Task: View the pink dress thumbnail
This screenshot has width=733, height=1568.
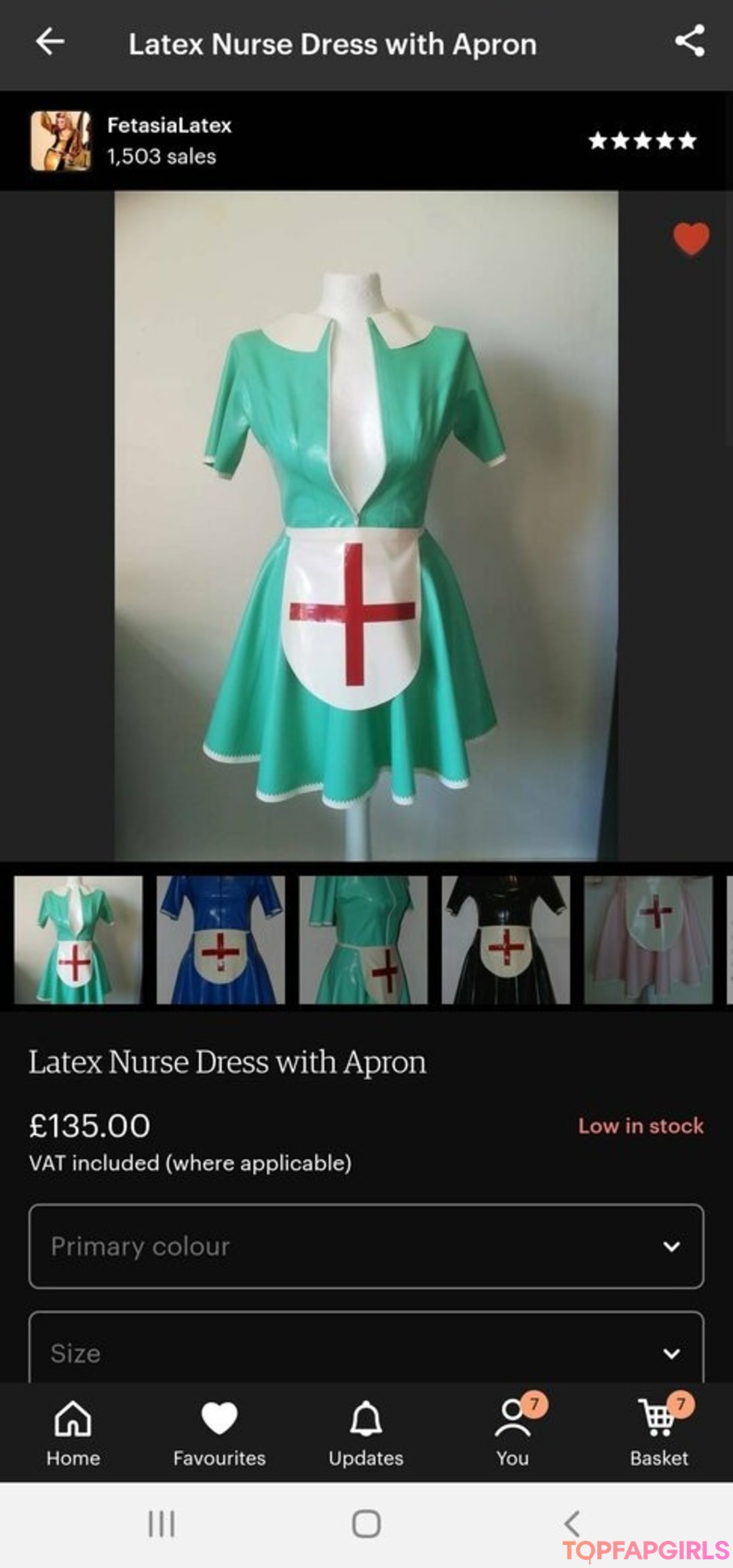Action: click(x=648, y=939)
